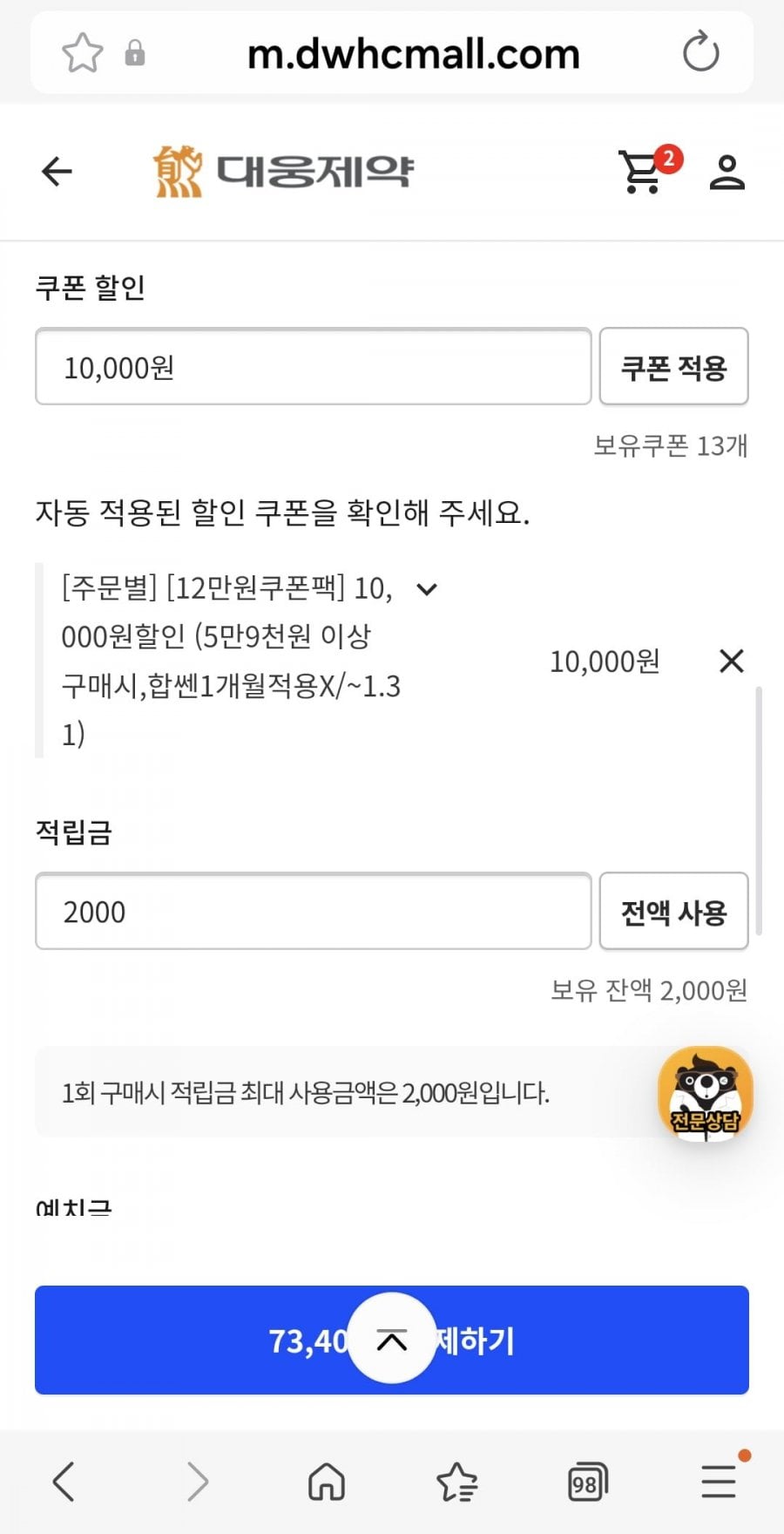The image size is (784, 1534).
Task: Navigate back with the browser's bottom arrow
Action: click(x=64, y=1481)
